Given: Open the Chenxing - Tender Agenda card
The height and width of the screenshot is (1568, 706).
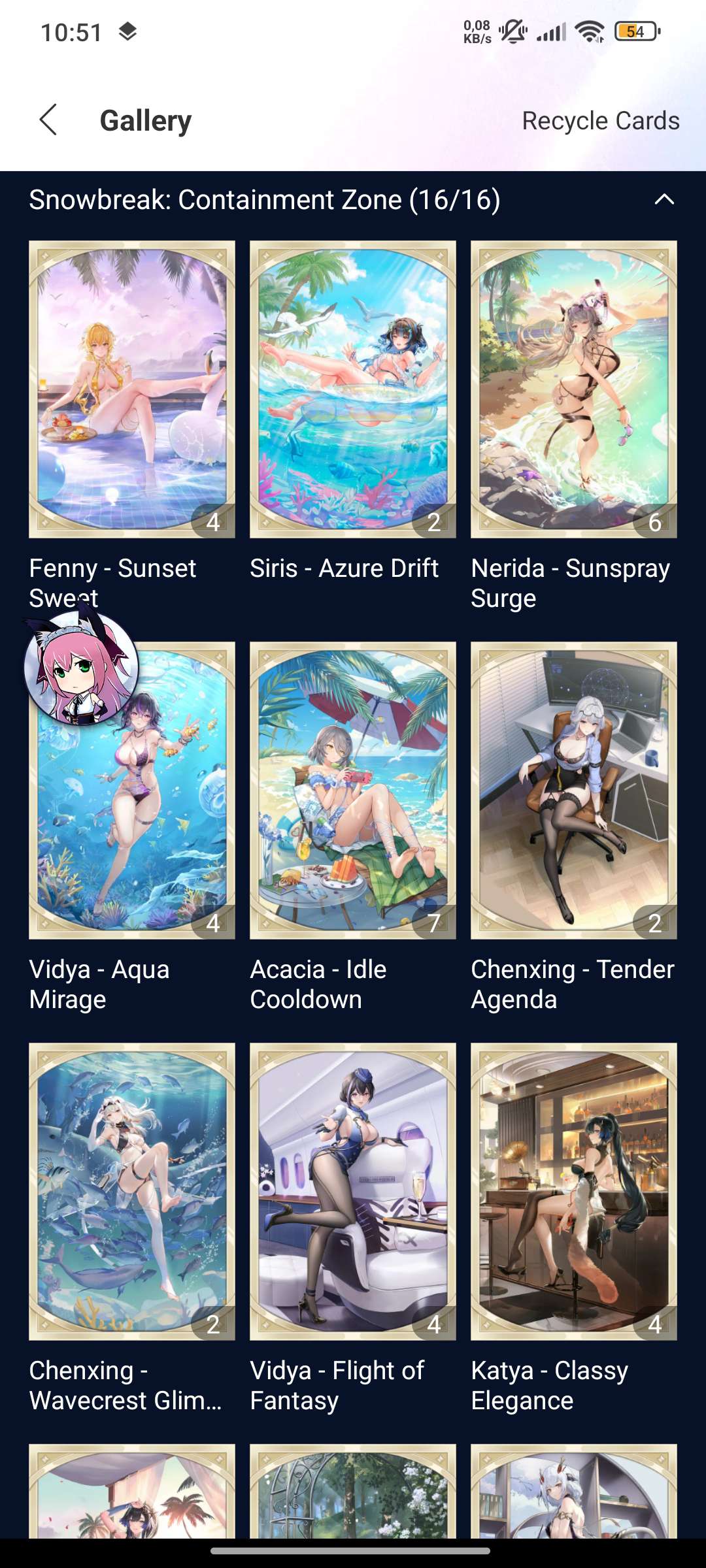Looking at the screenshot, I should [573, 790].
